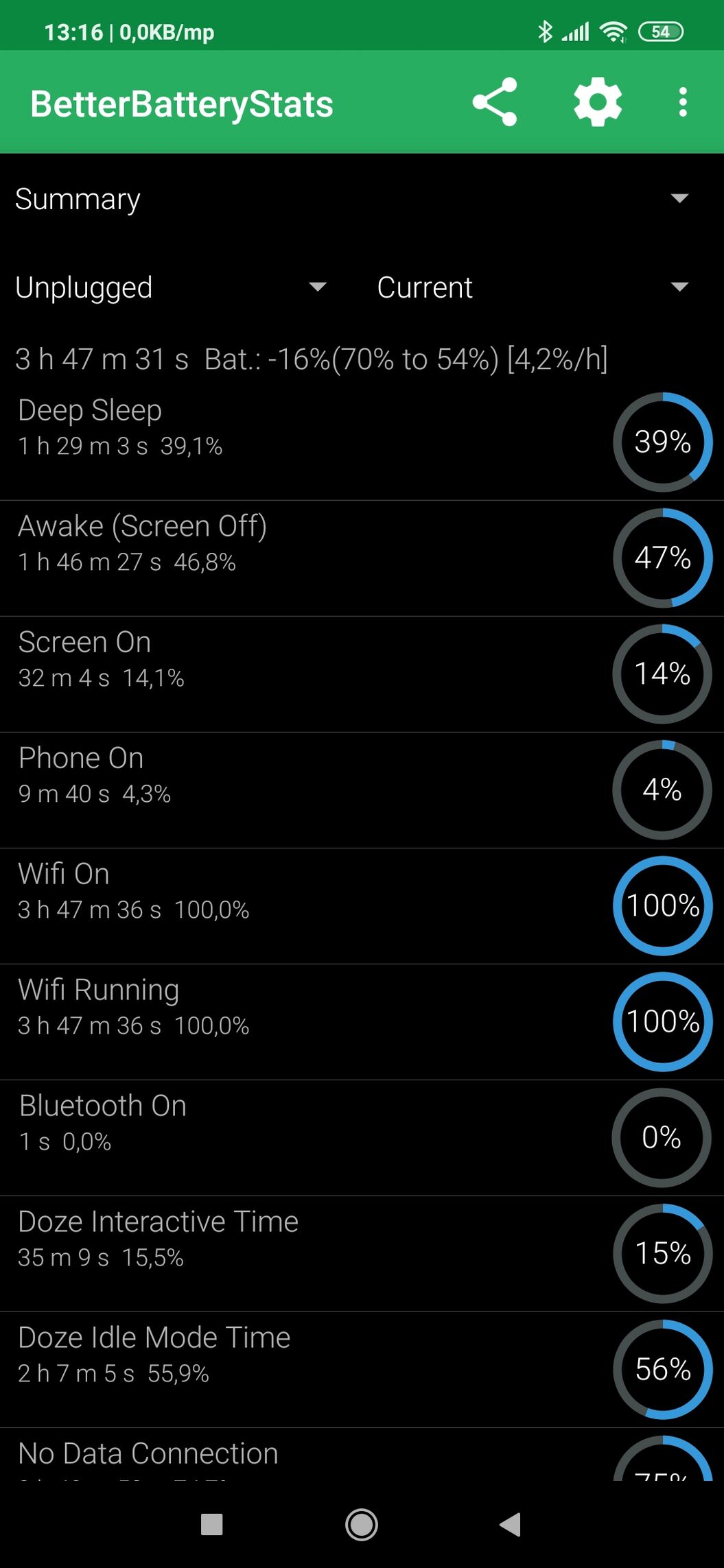This screenshot has width=724, height=1568.
Task: Tap the Bluetooth On row
Action: [x=309, y=1137]
